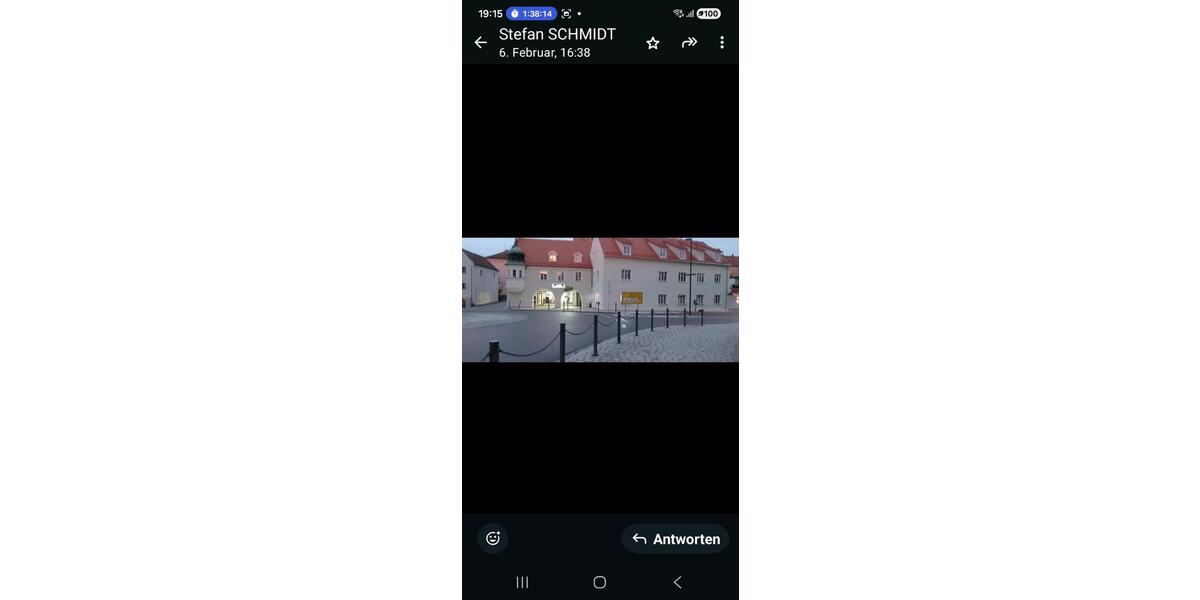Screen dimensions: 1200x600
Task: Go back from the media viewer
Action: 480,42
